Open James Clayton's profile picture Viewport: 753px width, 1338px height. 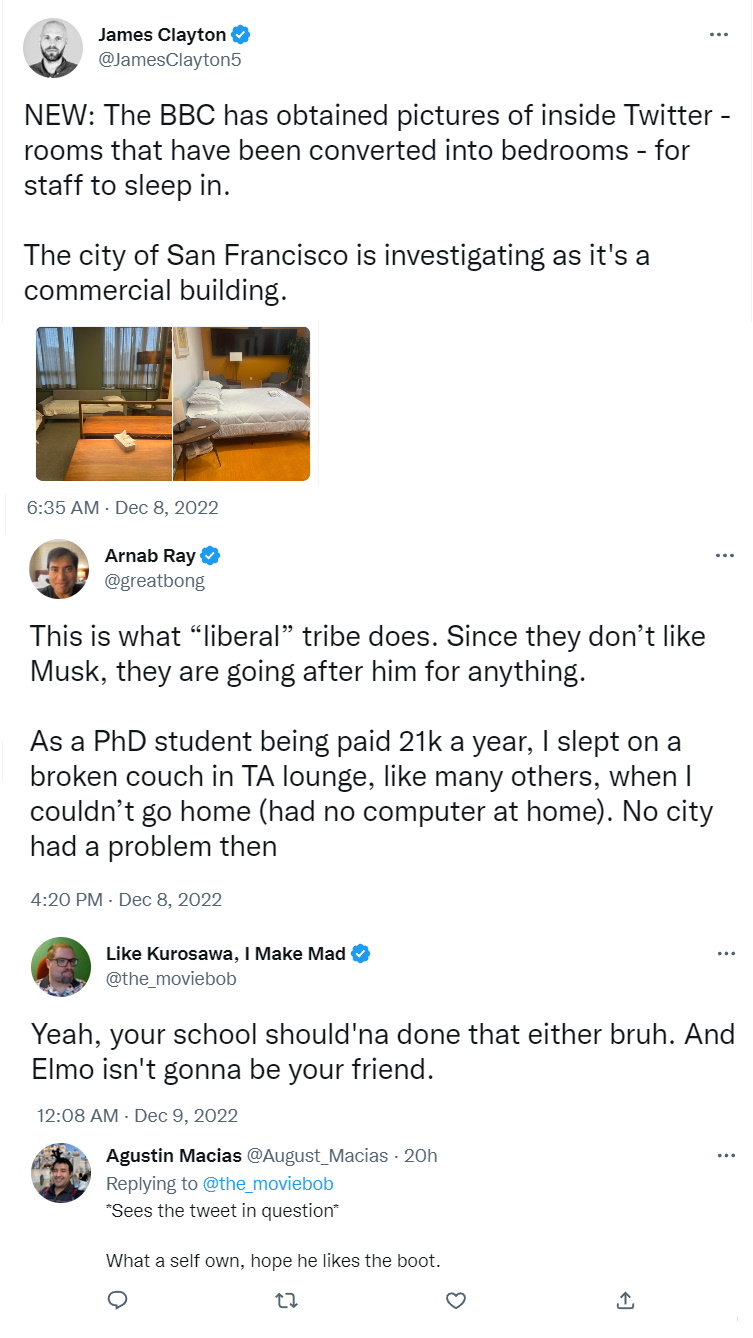coord(53,48)
